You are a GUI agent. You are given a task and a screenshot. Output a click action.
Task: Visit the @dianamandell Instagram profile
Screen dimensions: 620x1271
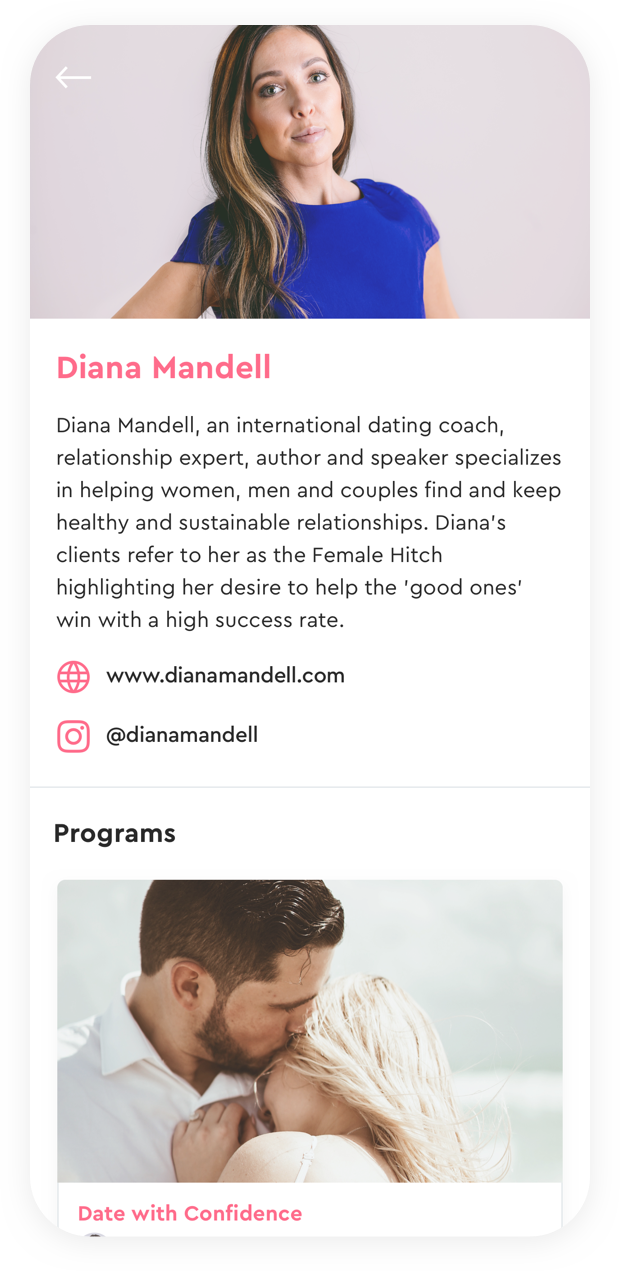coord(182,736)
